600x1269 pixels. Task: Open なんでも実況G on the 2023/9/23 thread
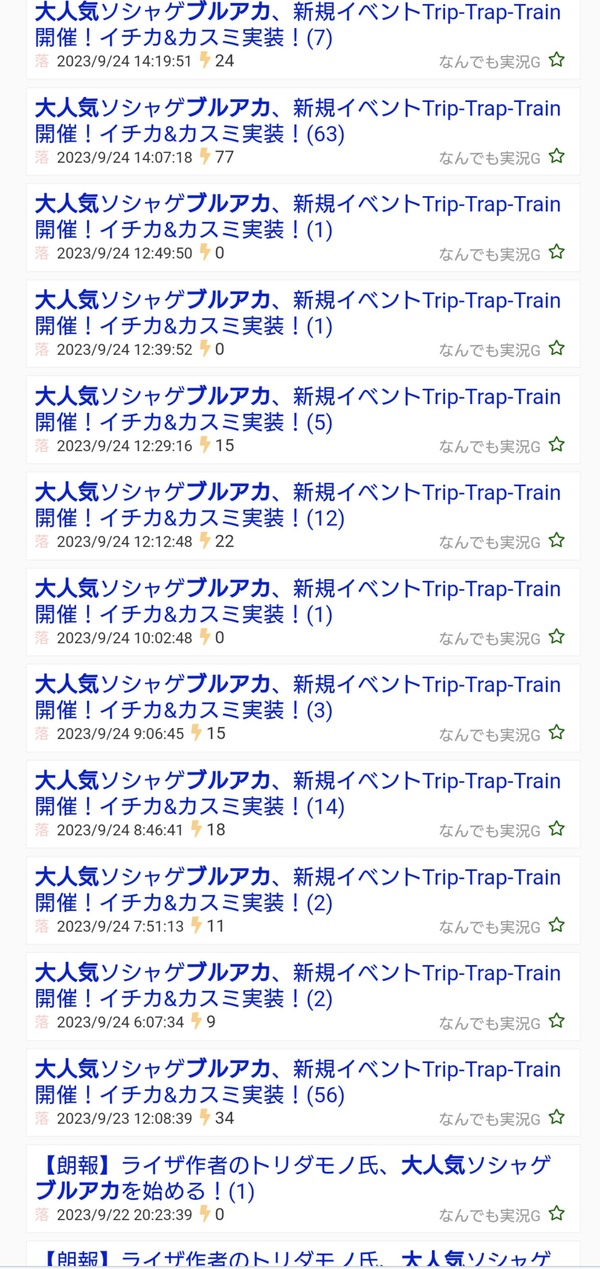coord(489,1119)
